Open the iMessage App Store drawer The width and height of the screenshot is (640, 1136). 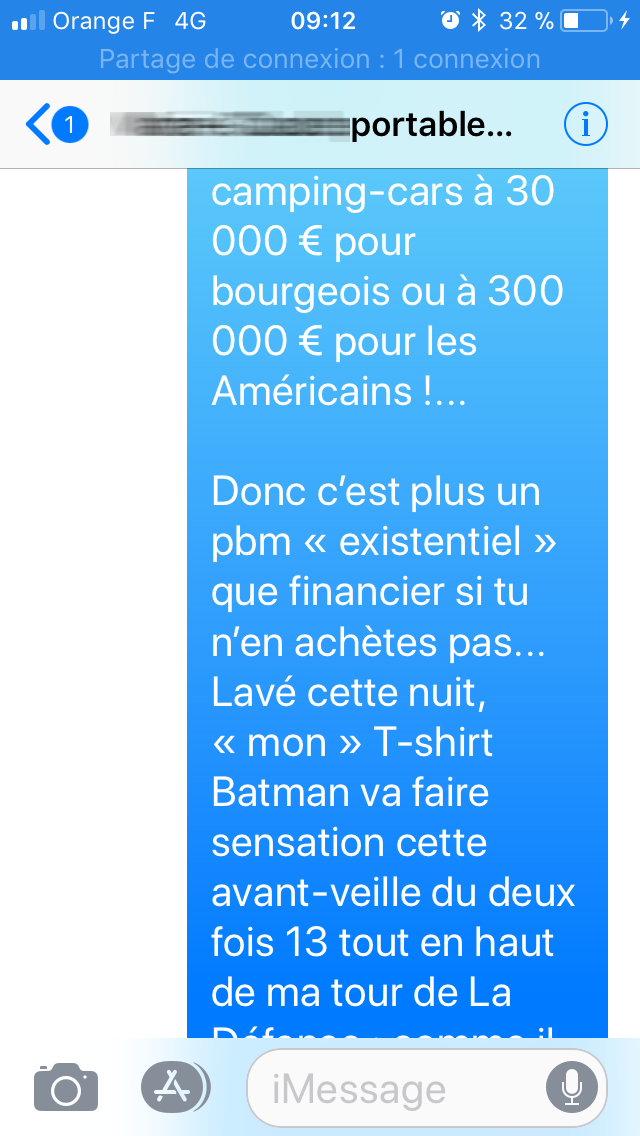tap(174, 1087)
